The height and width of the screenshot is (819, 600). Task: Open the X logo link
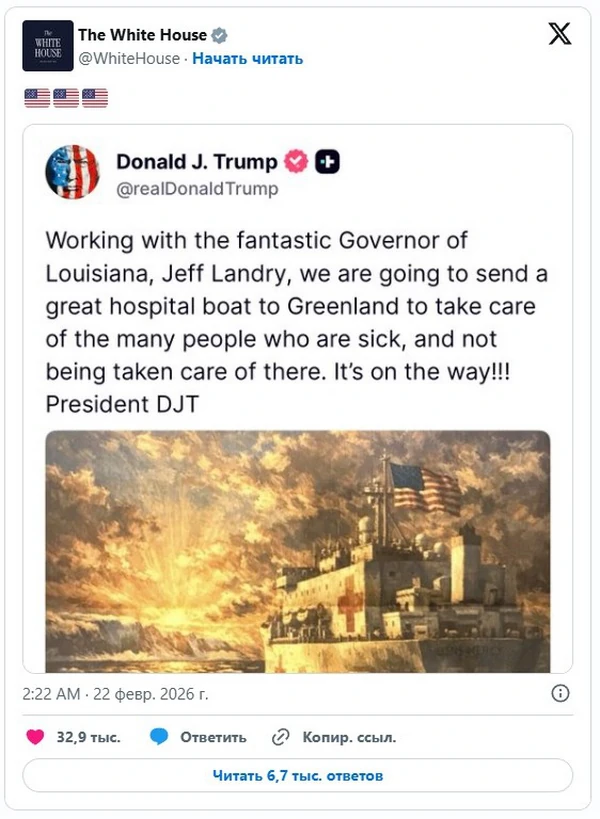coord(560,34)
